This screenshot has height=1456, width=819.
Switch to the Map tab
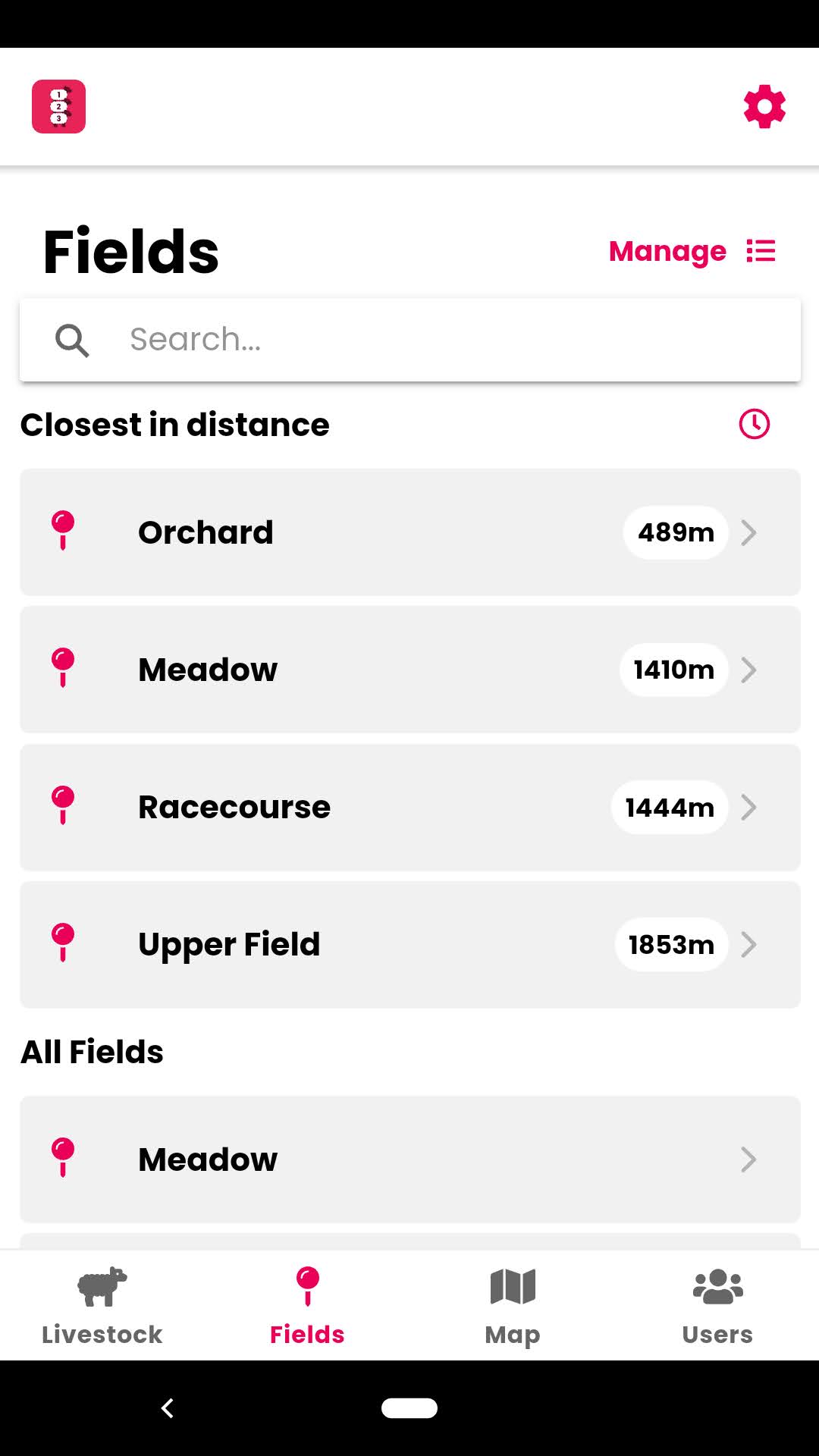click(513, 1306)
